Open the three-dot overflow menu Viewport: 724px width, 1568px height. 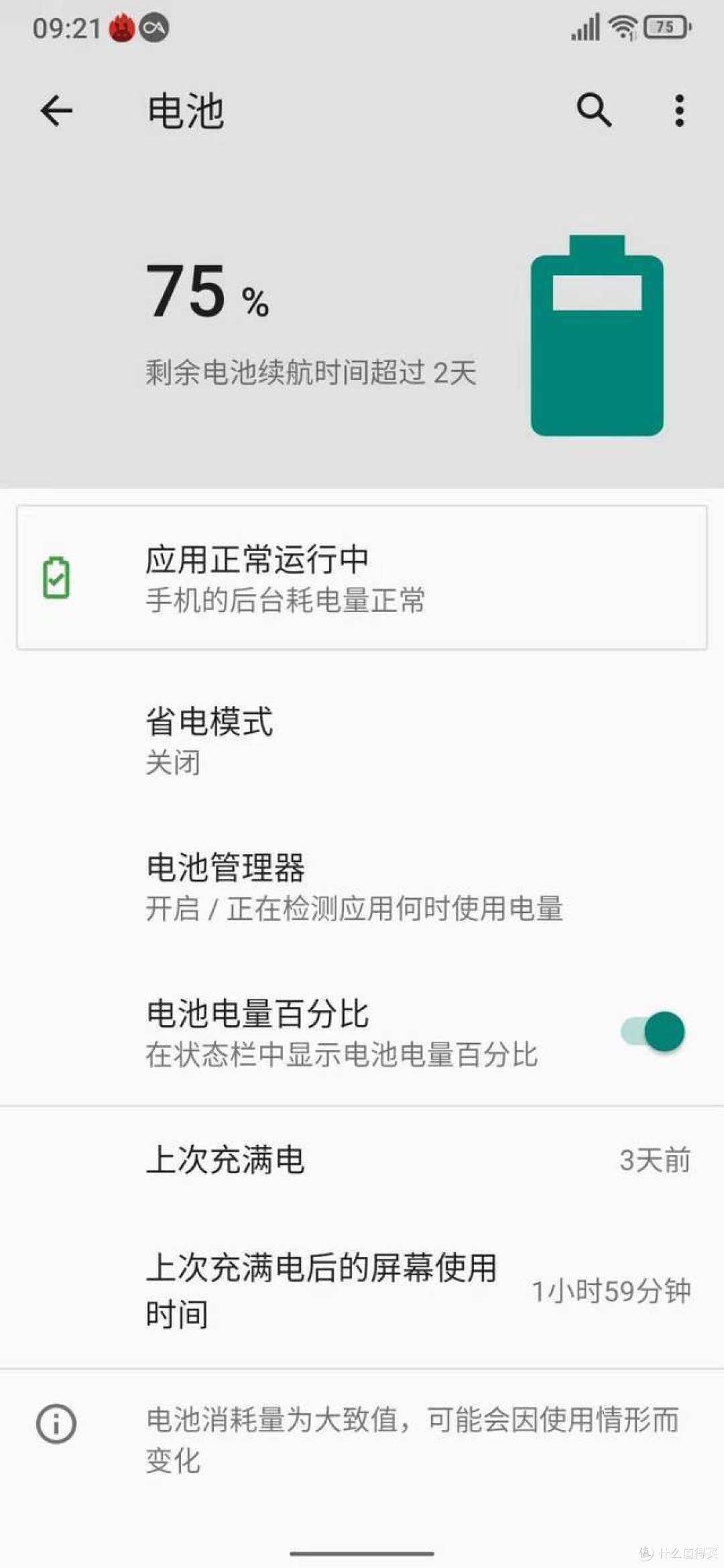pos(680,109)
